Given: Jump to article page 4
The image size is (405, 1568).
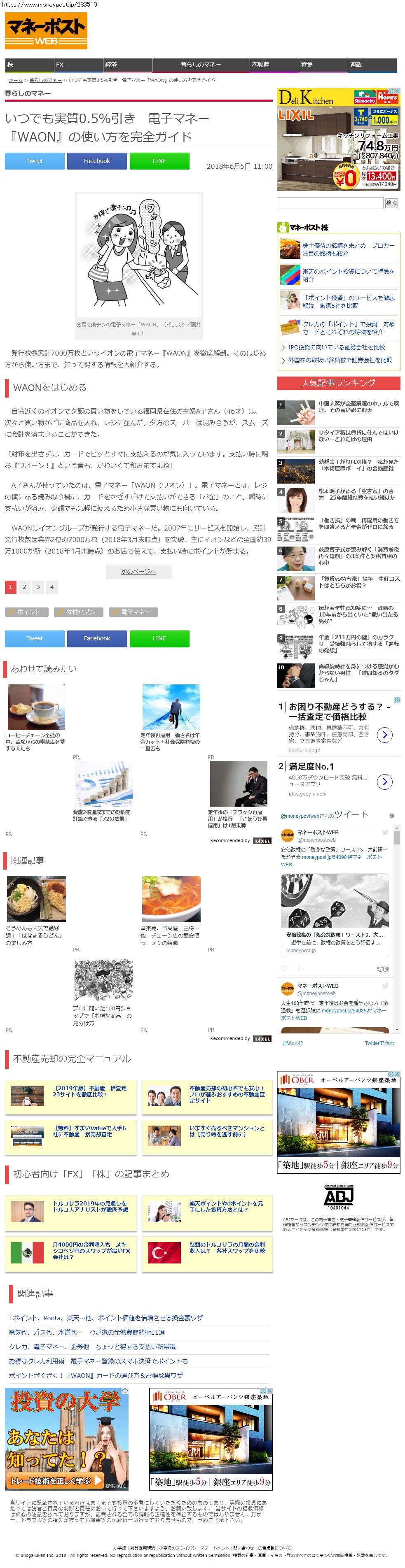Looking at the screenshot, I should [x=52, y=587].
